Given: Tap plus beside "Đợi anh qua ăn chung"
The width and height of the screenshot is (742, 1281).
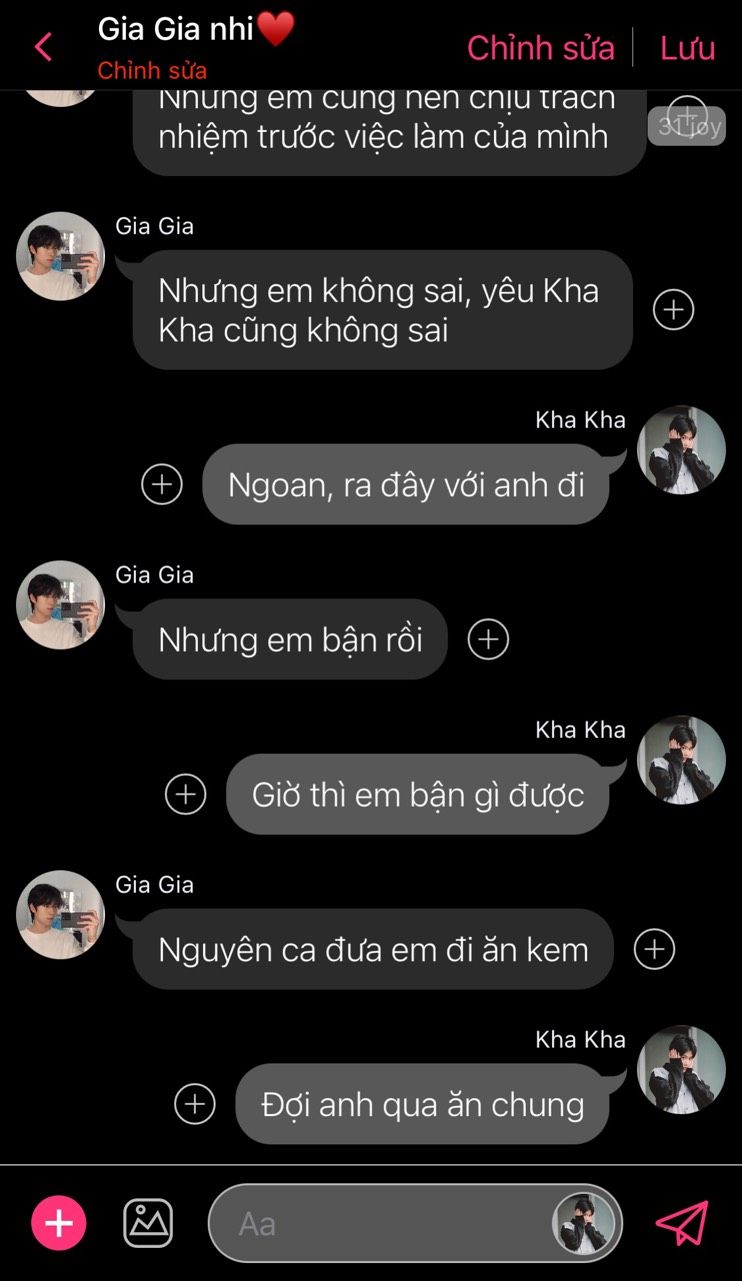Looking at the screenshot, I should (195, 1104).
